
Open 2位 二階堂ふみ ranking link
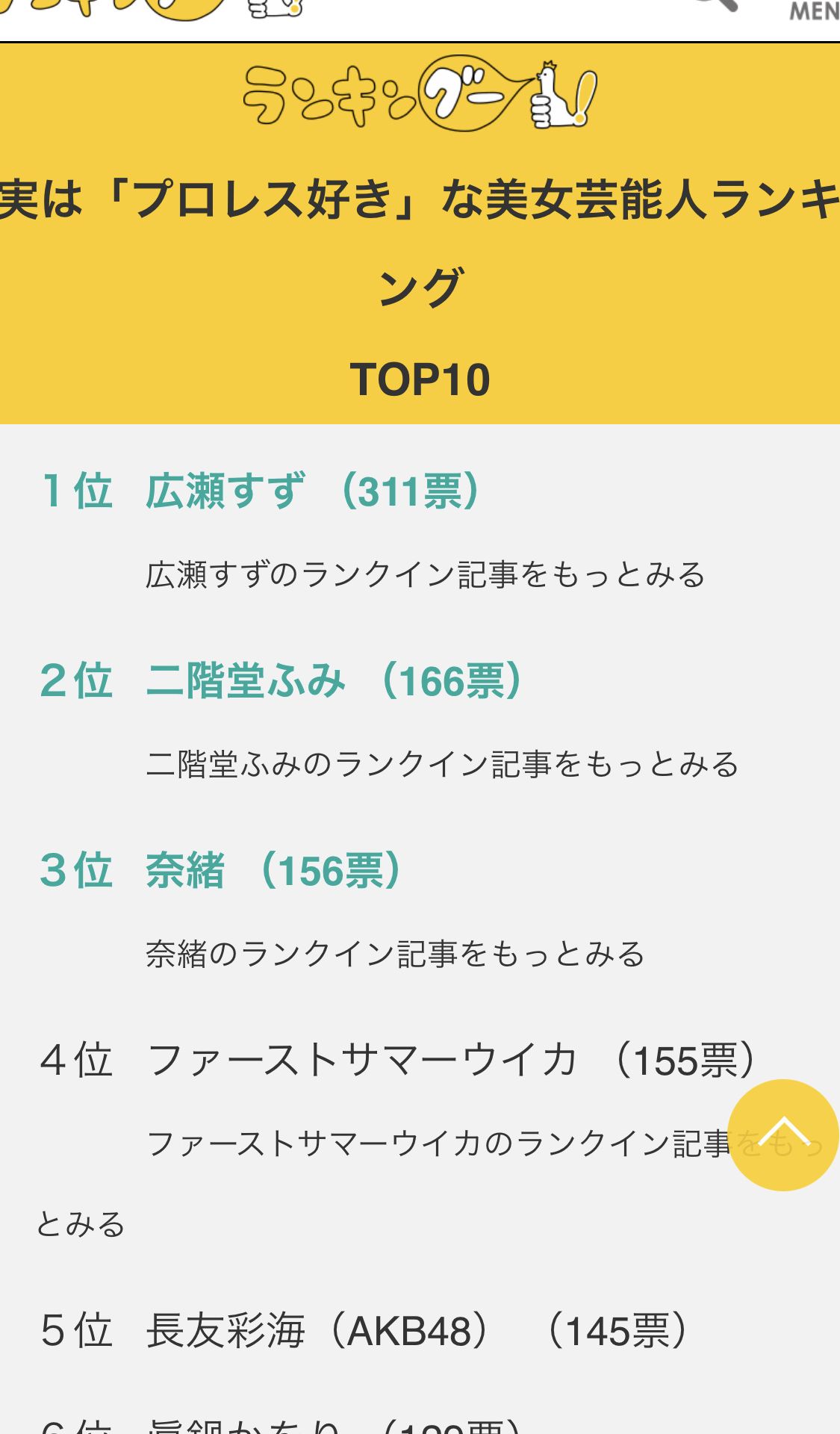coord(281,681)
